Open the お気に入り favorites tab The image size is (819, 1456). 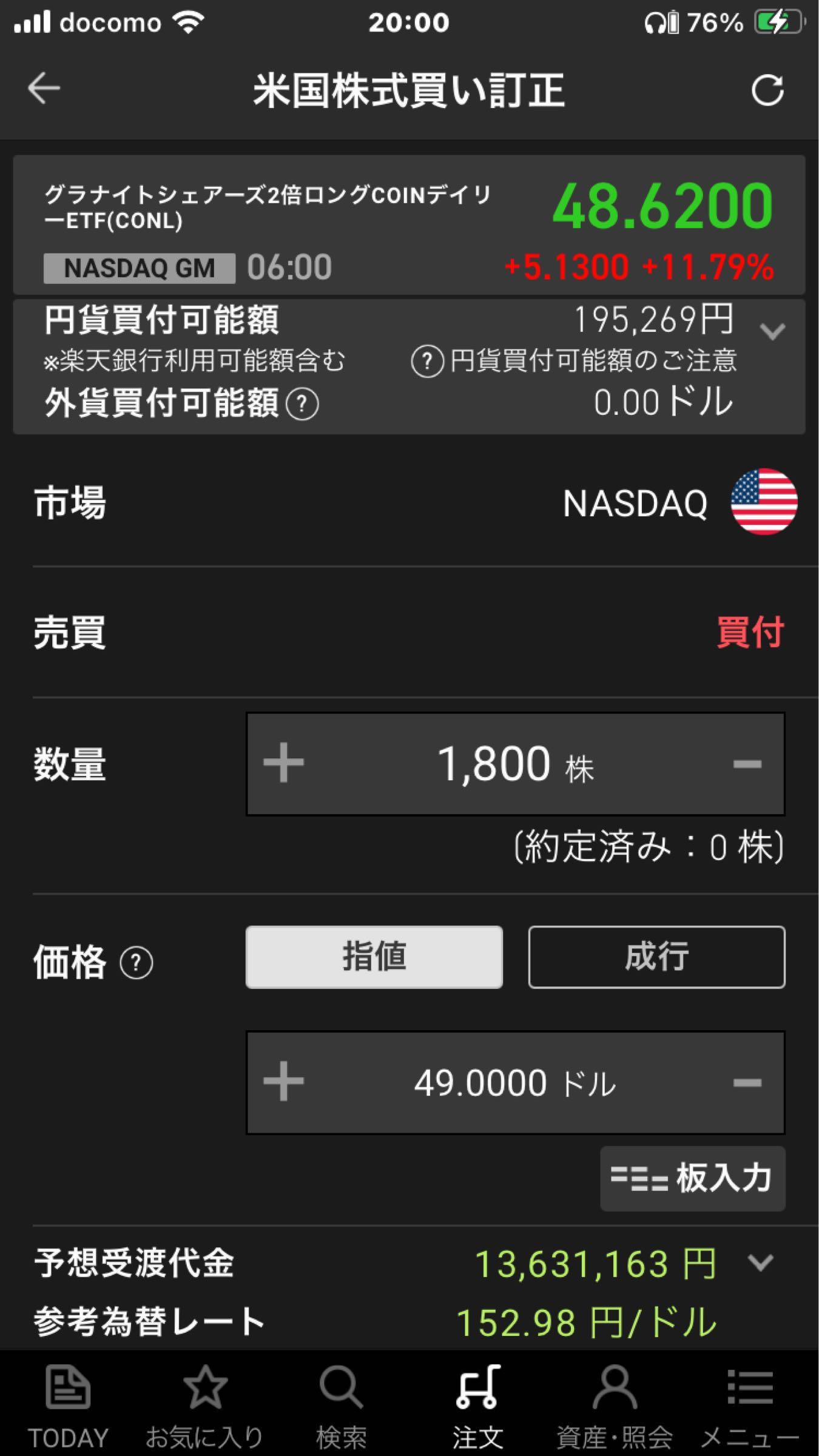[x=204, y=1404]
